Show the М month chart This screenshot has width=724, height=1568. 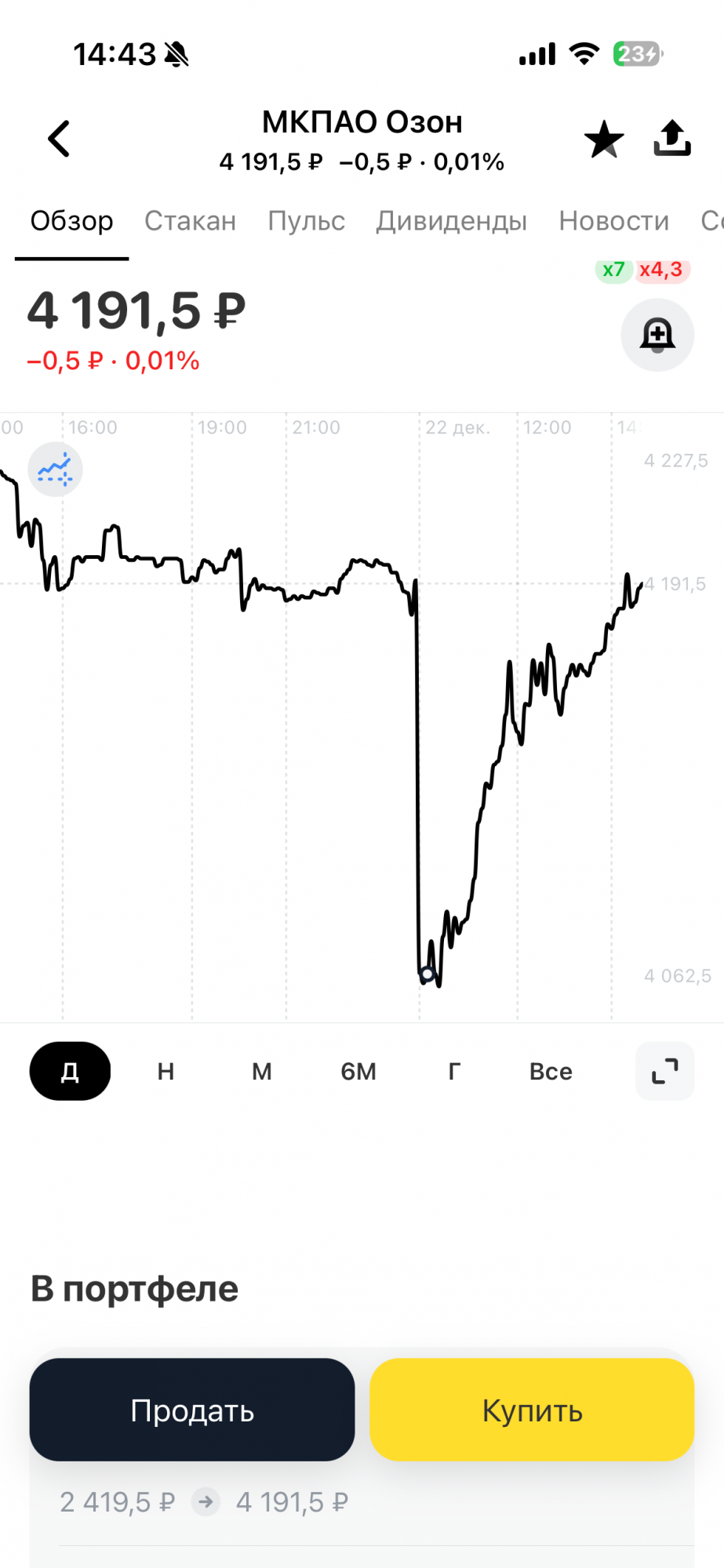tap(261, 1071)
